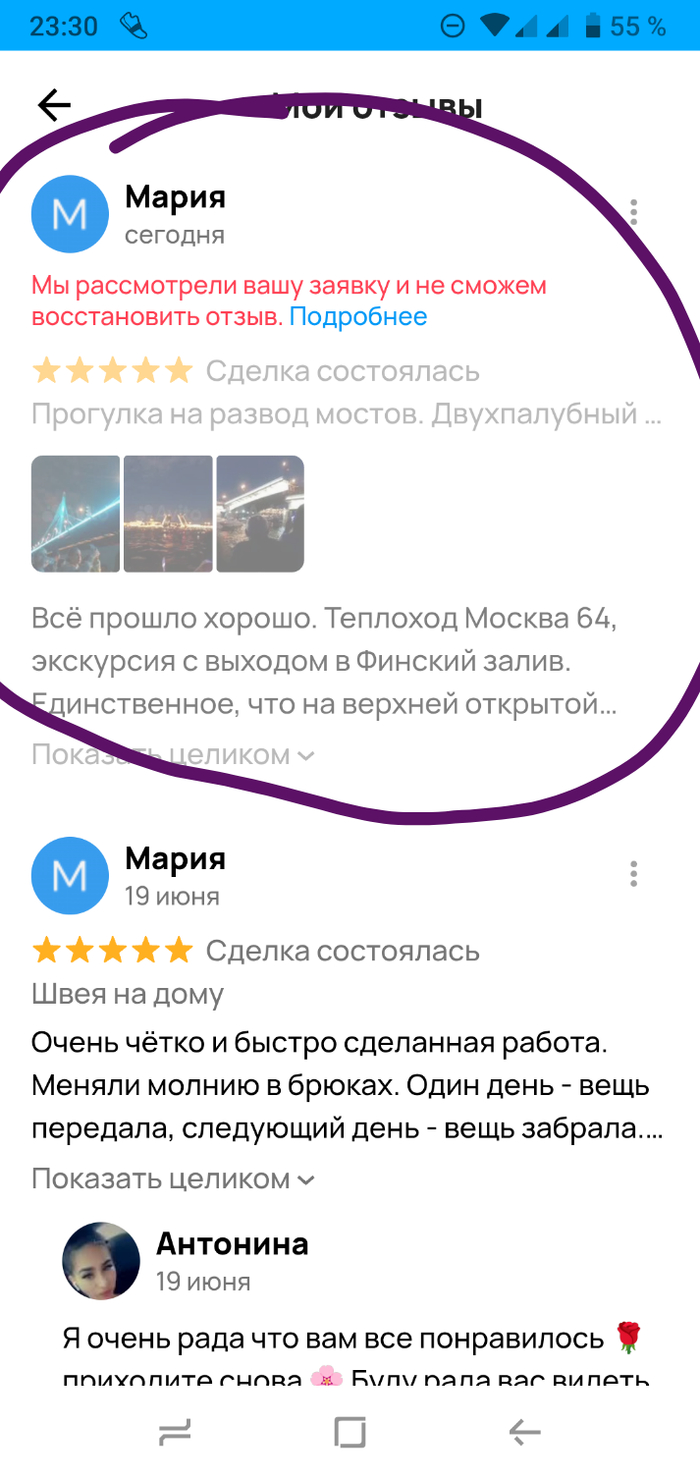Open options menu for the 19 июня review

[634, 874]
